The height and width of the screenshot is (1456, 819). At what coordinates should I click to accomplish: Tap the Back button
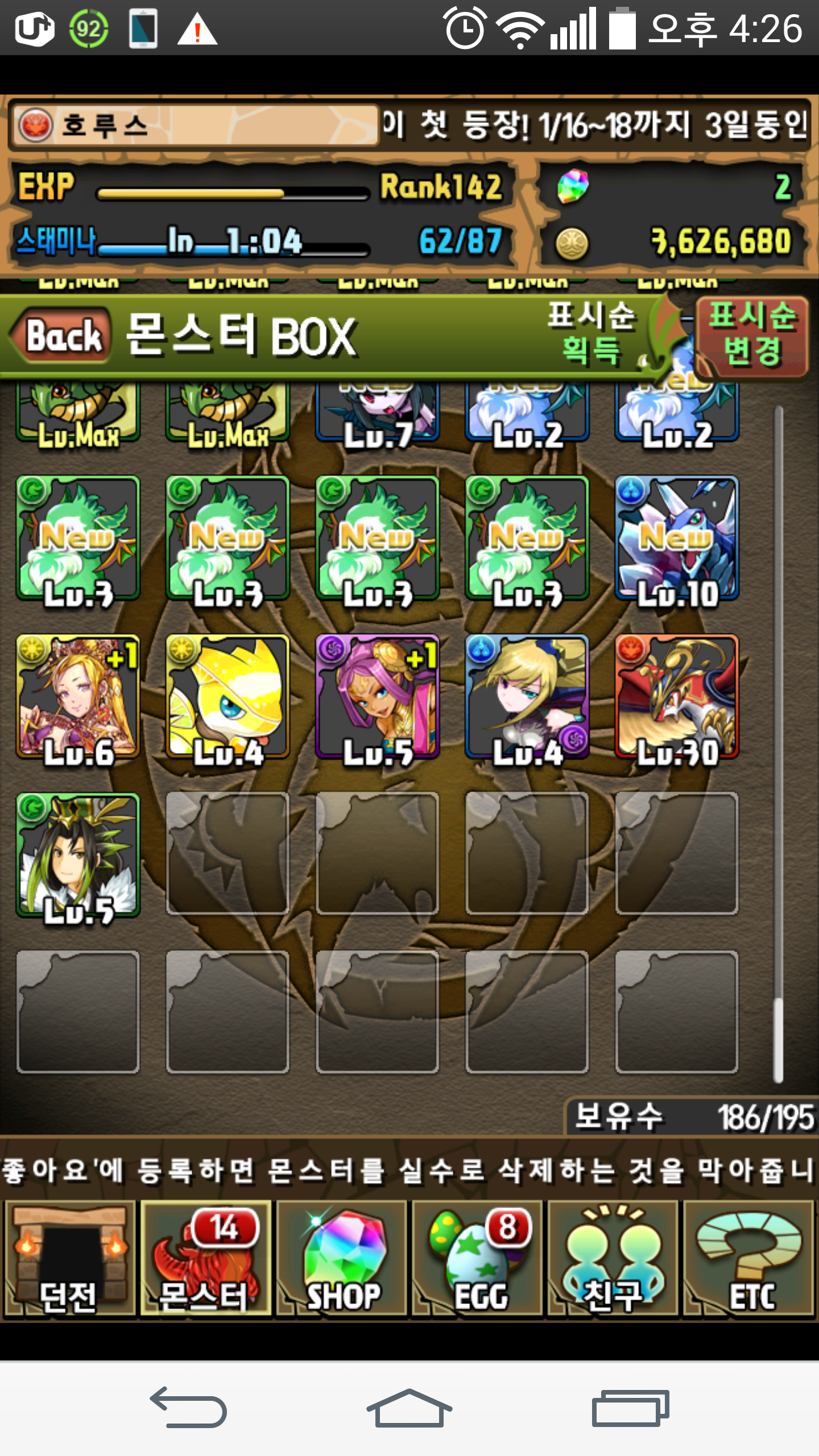click(x=63, y=336)
